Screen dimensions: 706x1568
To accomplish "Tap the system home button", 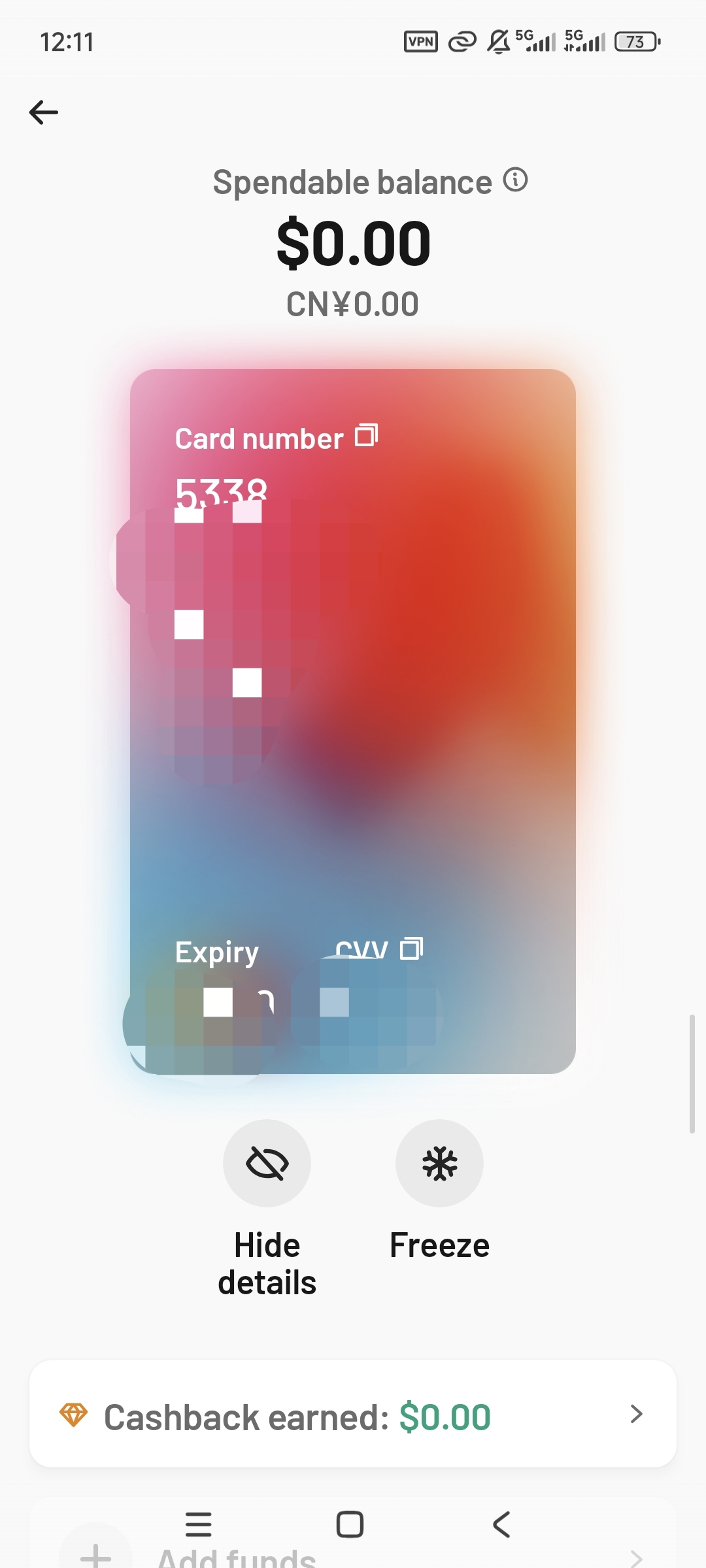I will [x=350, y=1525].
